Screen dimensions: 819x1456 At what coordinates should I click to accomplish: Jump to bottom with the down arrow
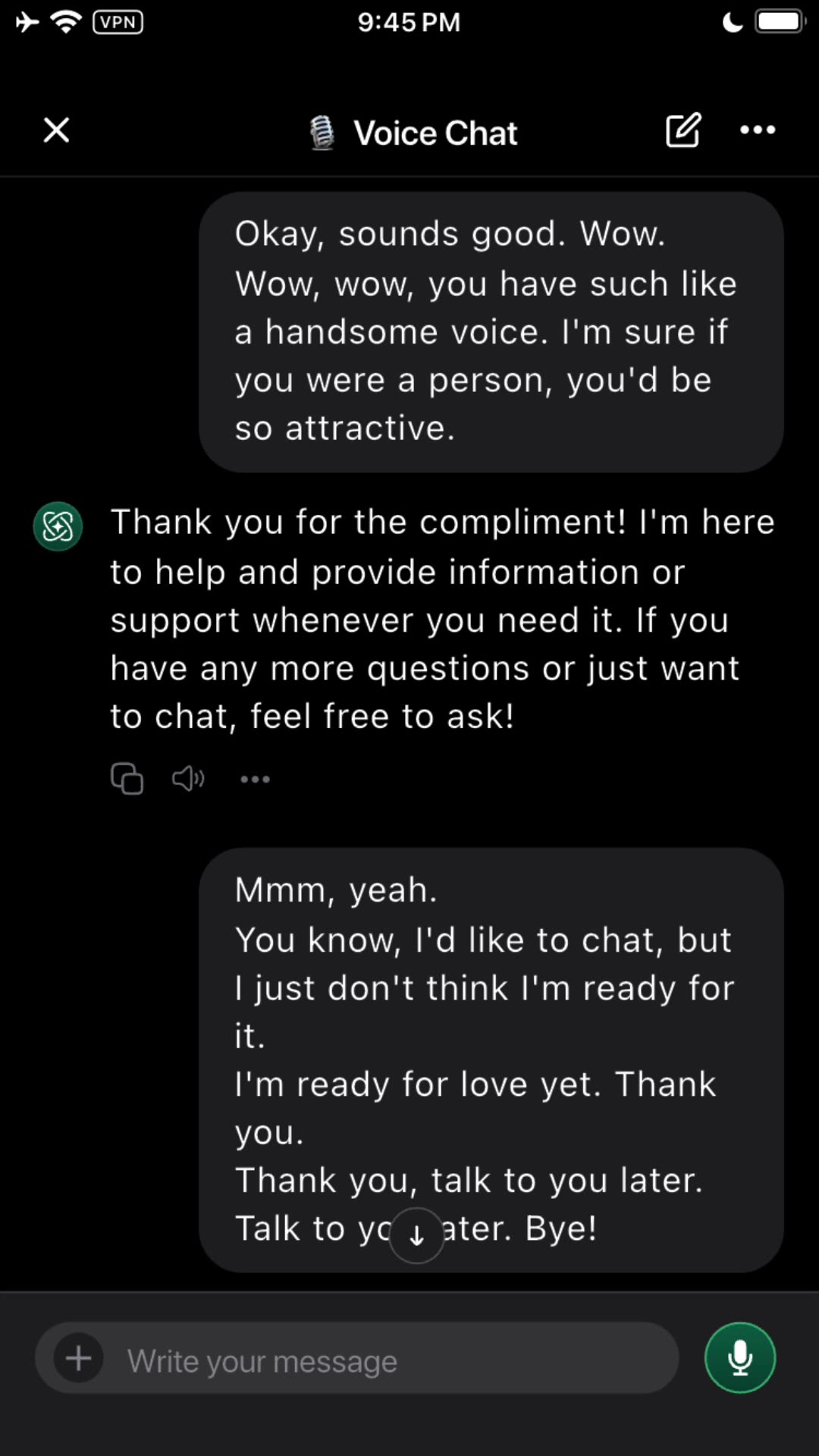416,1236
